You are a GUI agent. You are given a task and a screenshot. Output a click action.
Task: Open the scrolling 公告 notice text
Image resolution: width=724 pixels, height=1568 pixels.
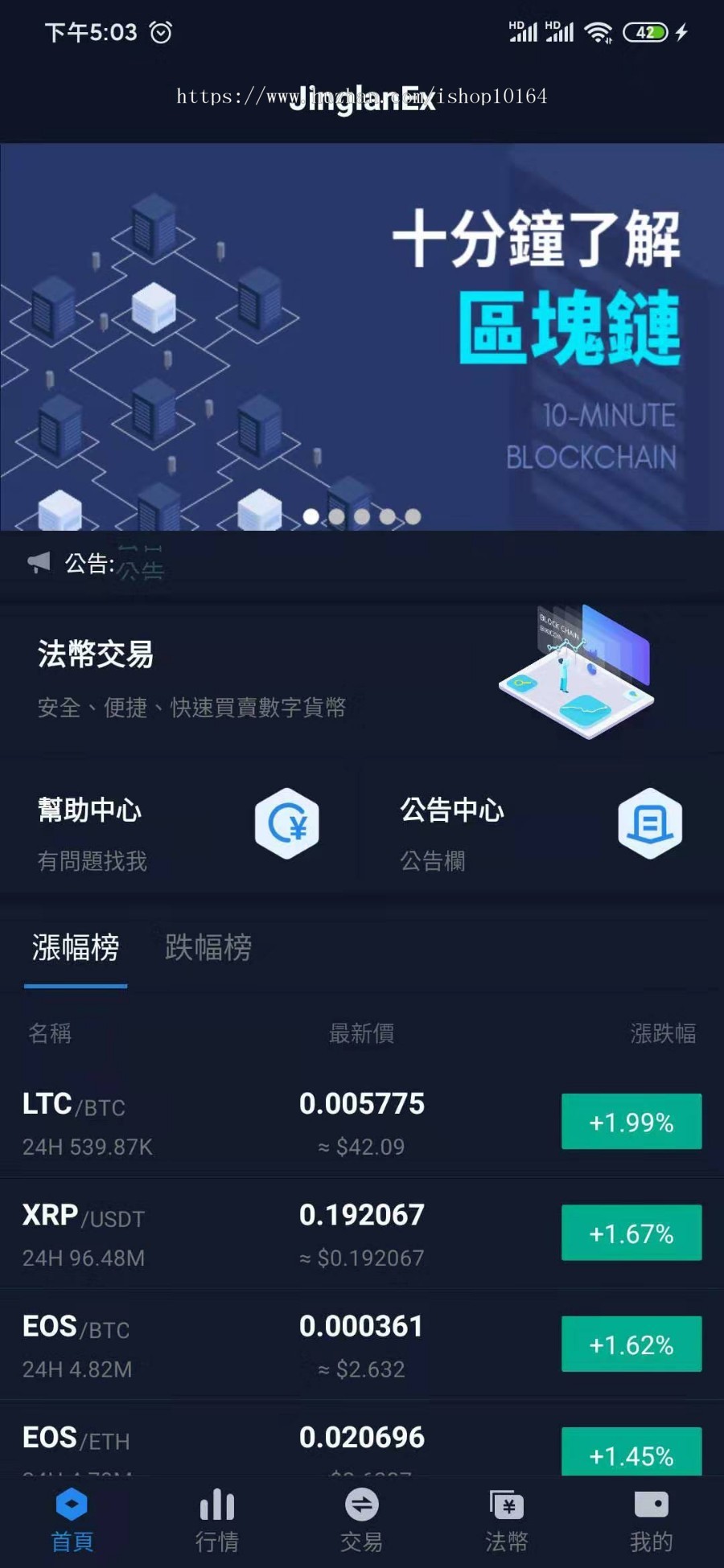pos(141,563)
